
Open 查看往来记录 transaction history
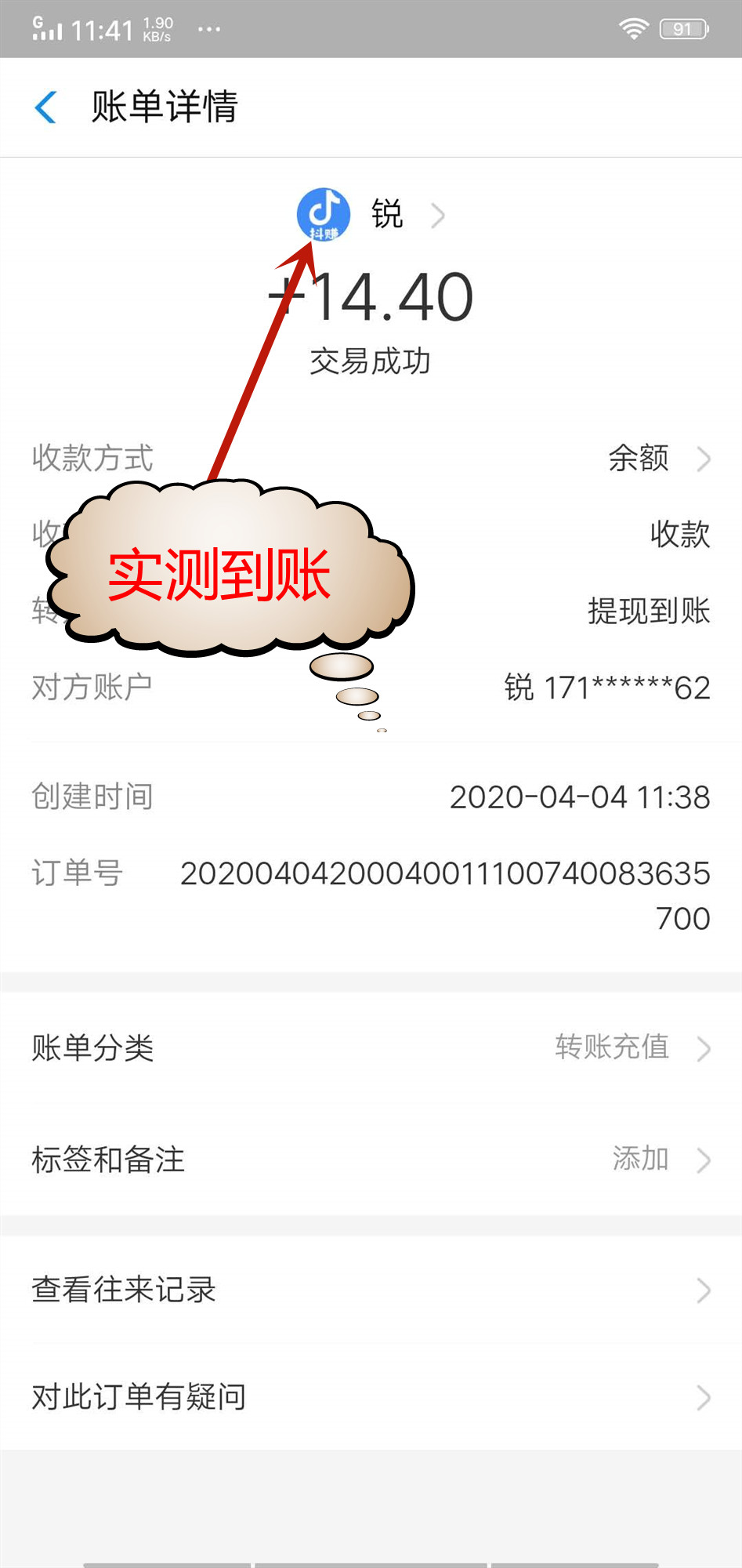(x=371, y=1290)
